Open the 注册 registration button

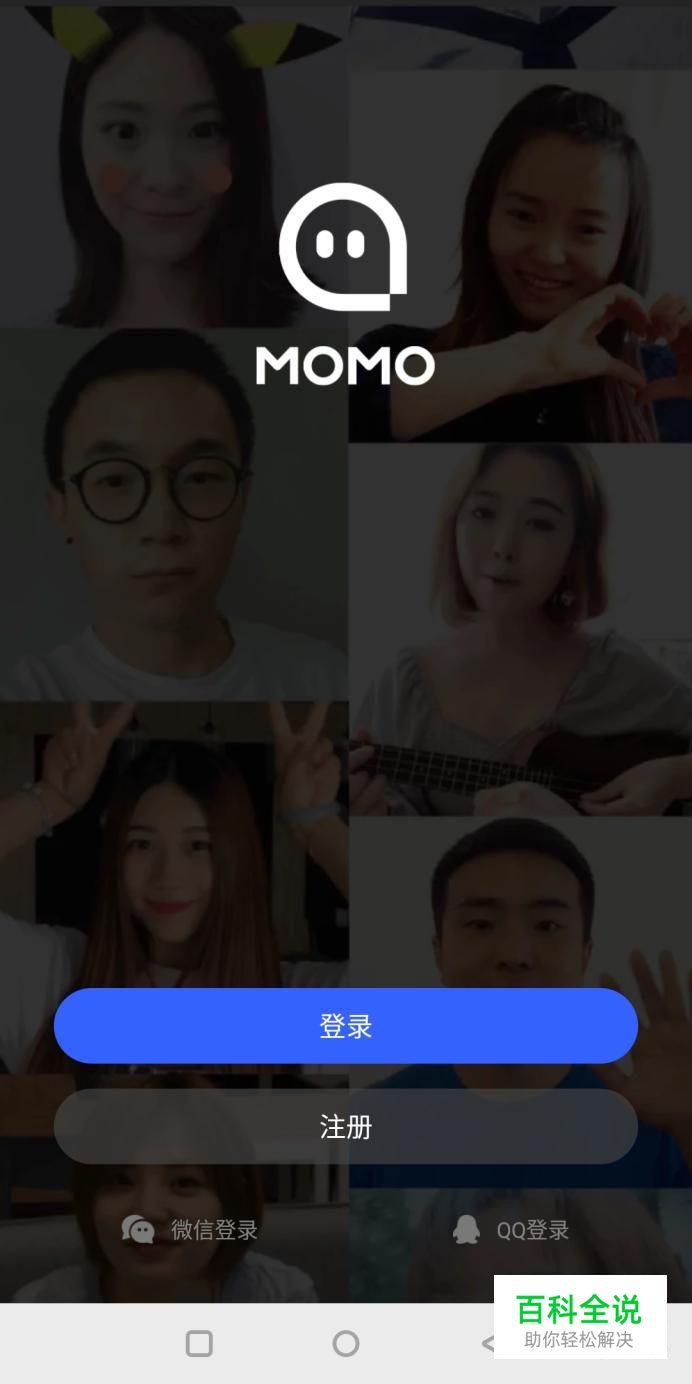pos(345,1127)
